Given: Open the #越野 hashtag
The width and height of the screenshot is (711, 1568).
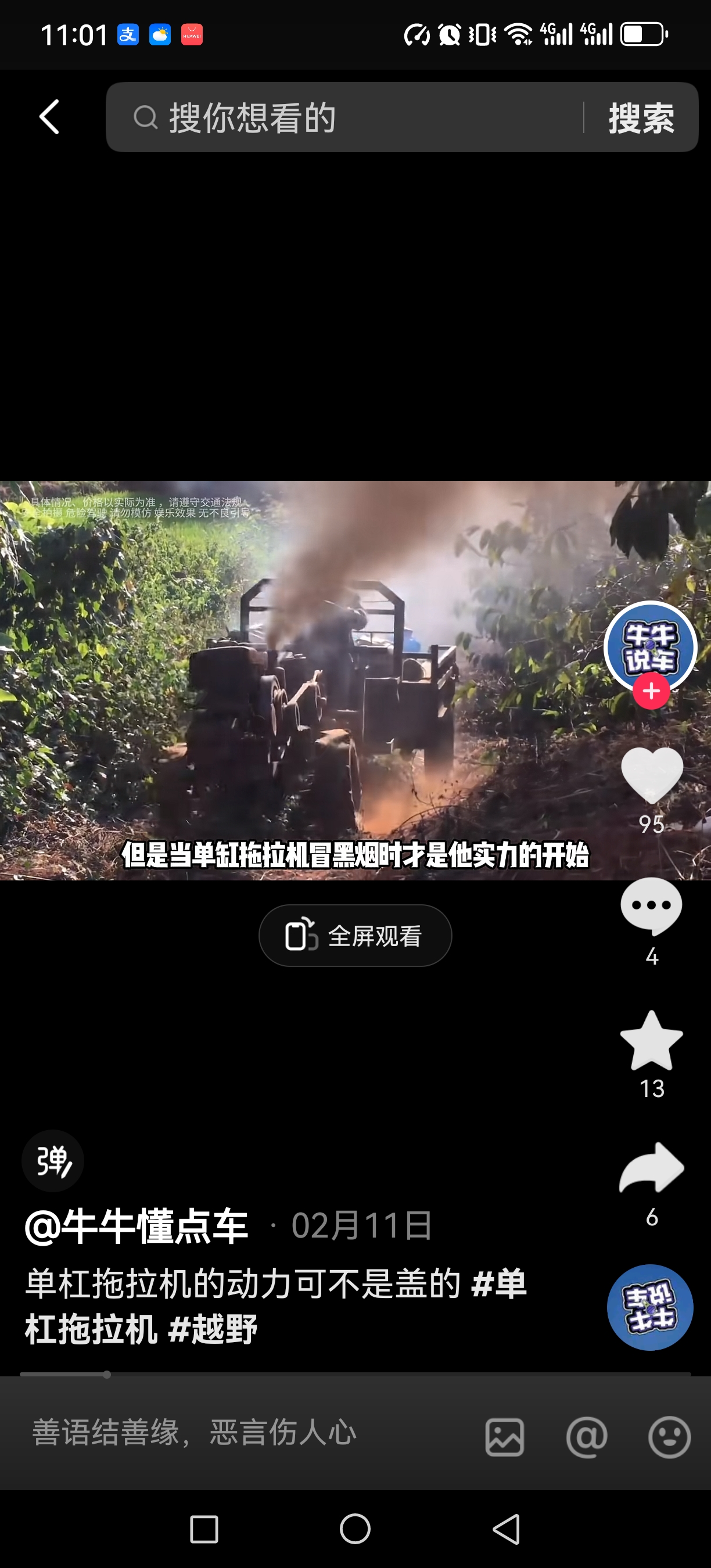Looking at the screenshot, I should pos(213,1329).
